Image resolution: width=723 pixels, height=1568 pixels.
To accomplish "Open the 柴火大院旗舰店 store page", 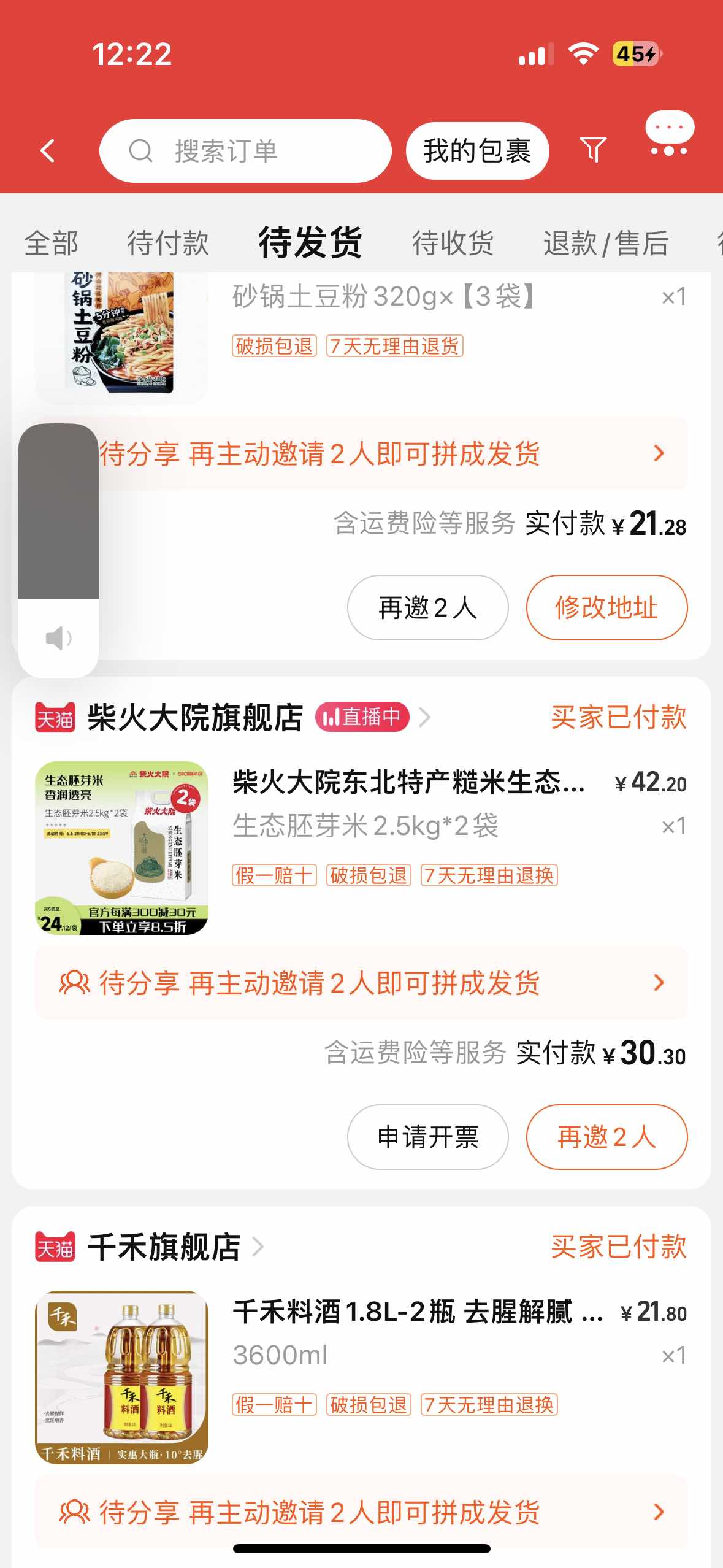I will click(195, 717).
